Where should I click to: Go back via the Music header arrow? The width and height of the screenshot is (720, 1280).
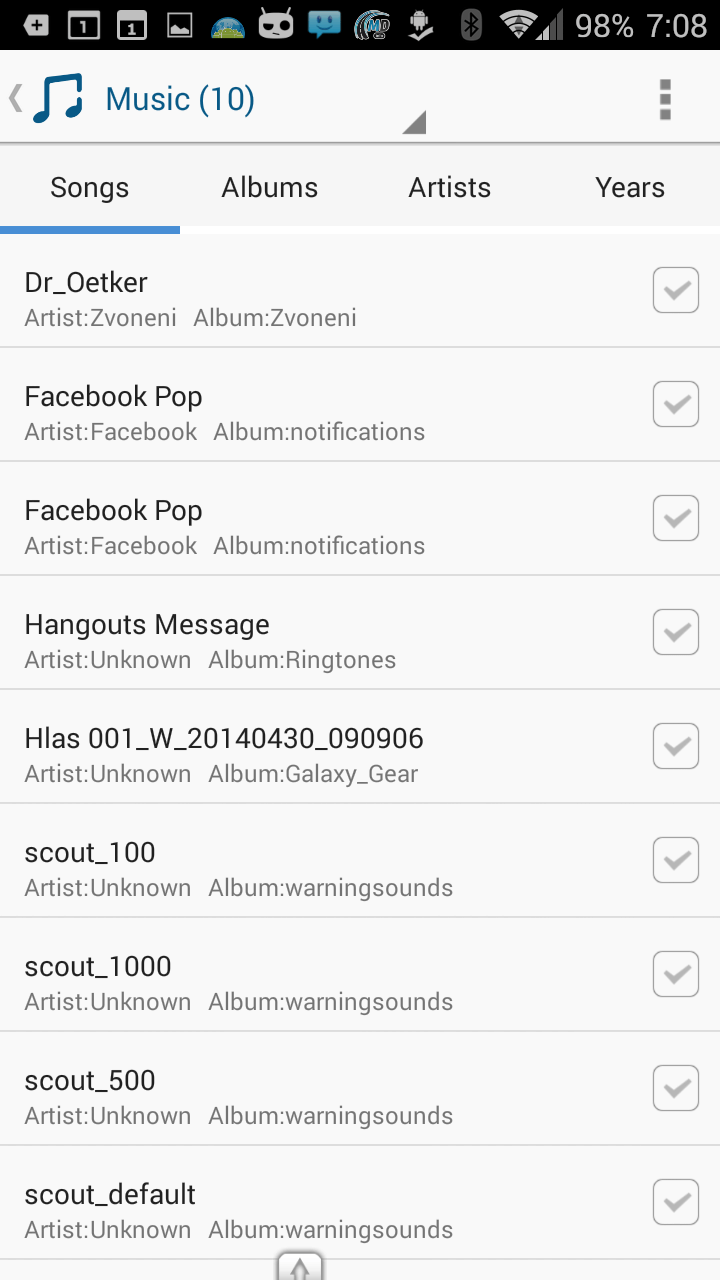pos(16,98)
